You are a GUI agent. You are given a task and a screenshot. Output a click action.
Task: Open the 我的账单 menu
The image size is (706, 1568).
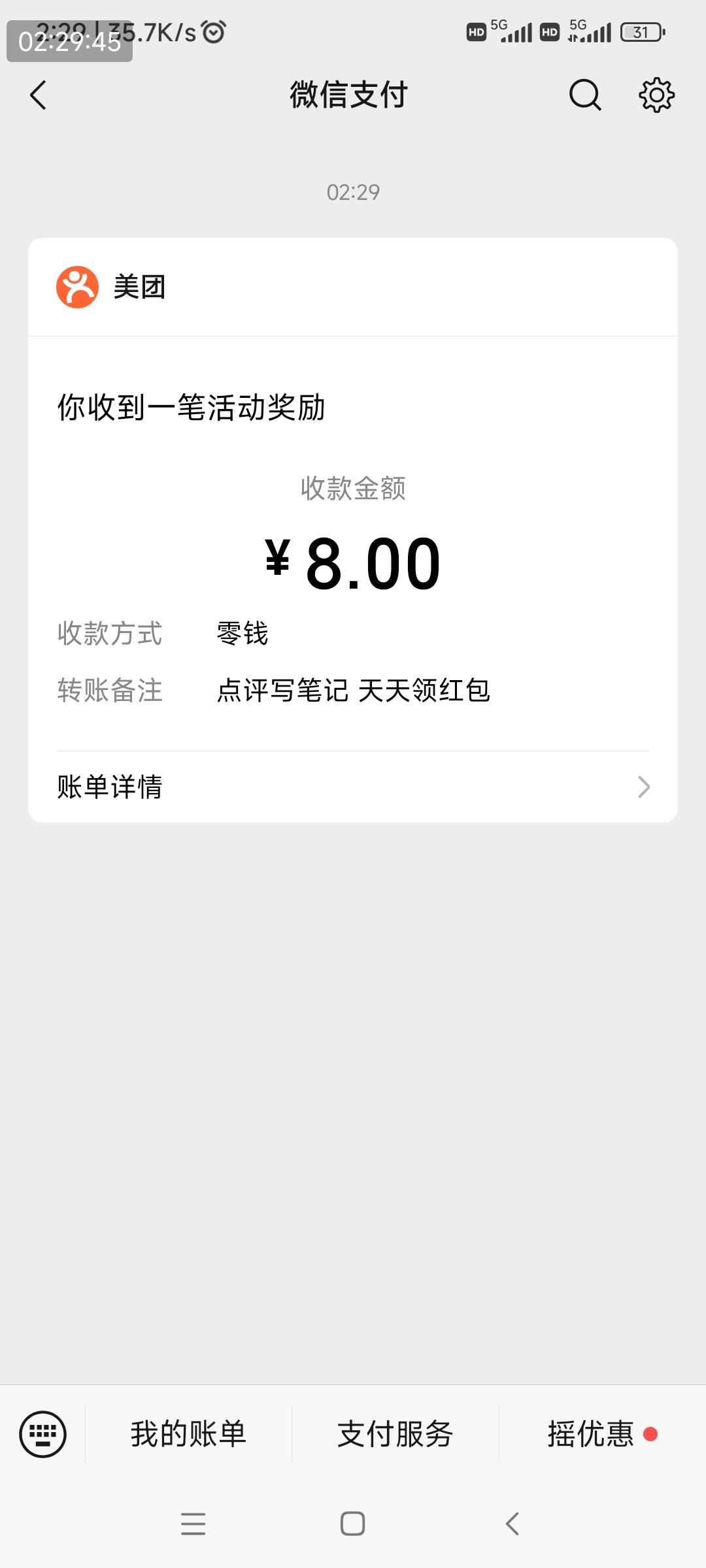pyautogui.click(x=188, y=1434)
